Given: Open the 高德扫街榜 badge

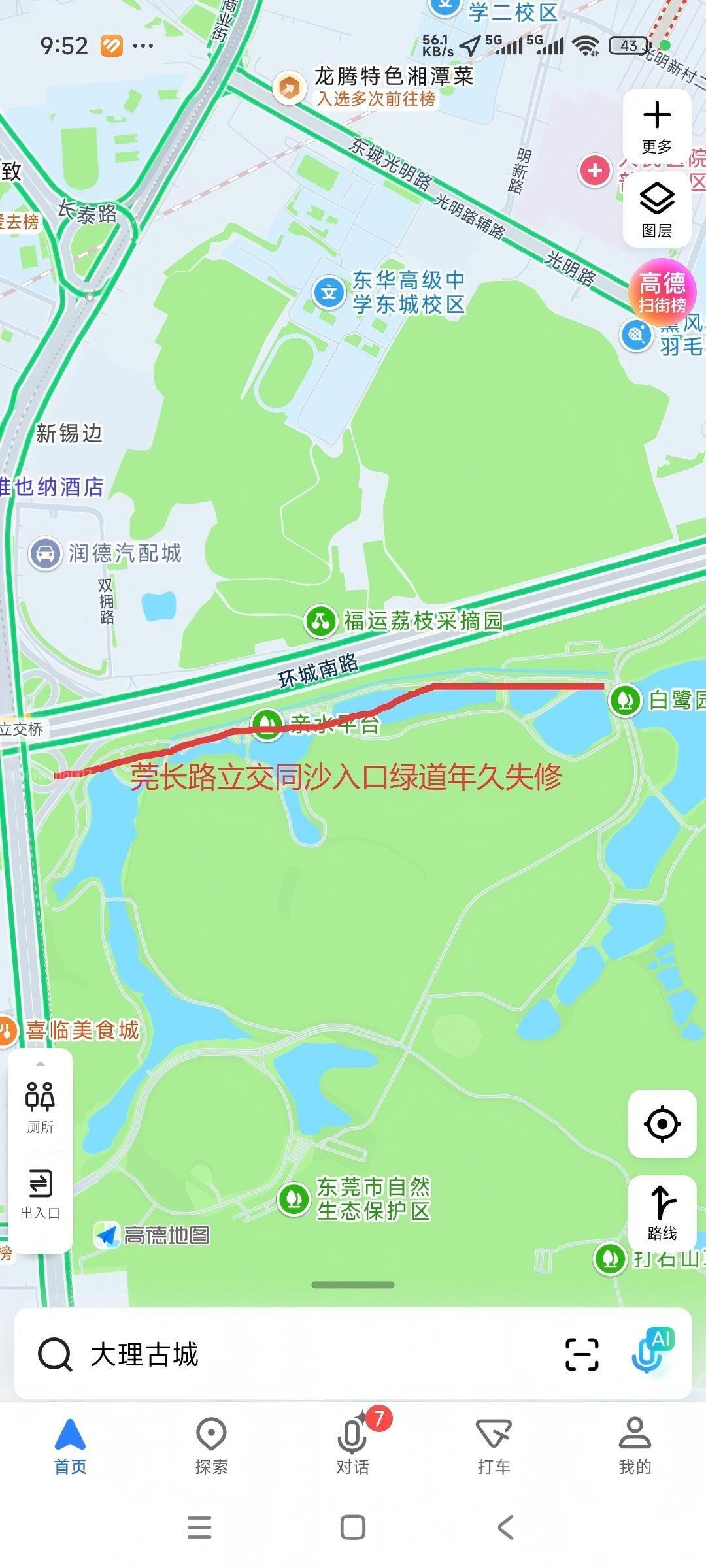Looking at the screenshot, I should 662,292.
